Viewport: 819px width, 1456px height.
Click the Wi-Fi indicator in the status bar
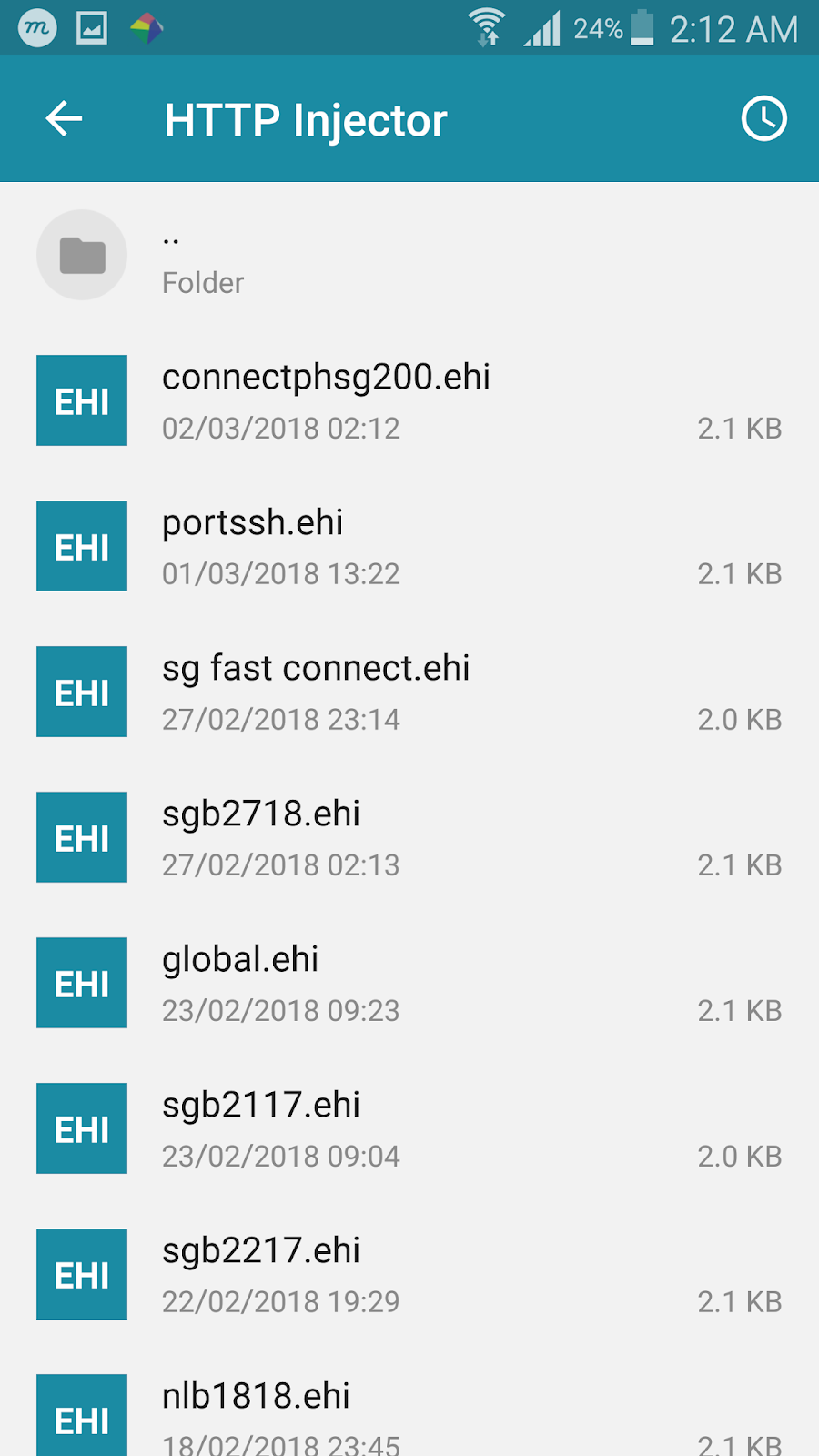tap(486, 28)
